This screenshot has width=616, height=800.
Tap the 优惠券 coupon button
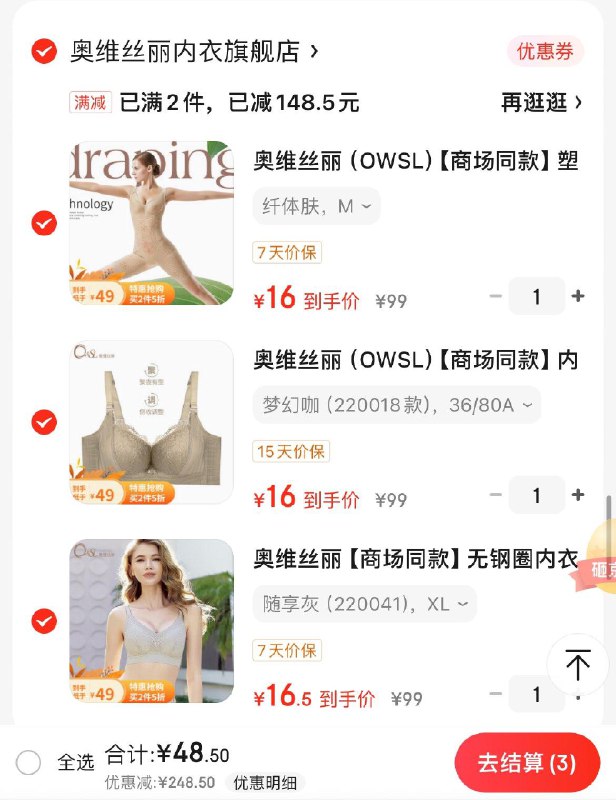[x=544, y=52]
